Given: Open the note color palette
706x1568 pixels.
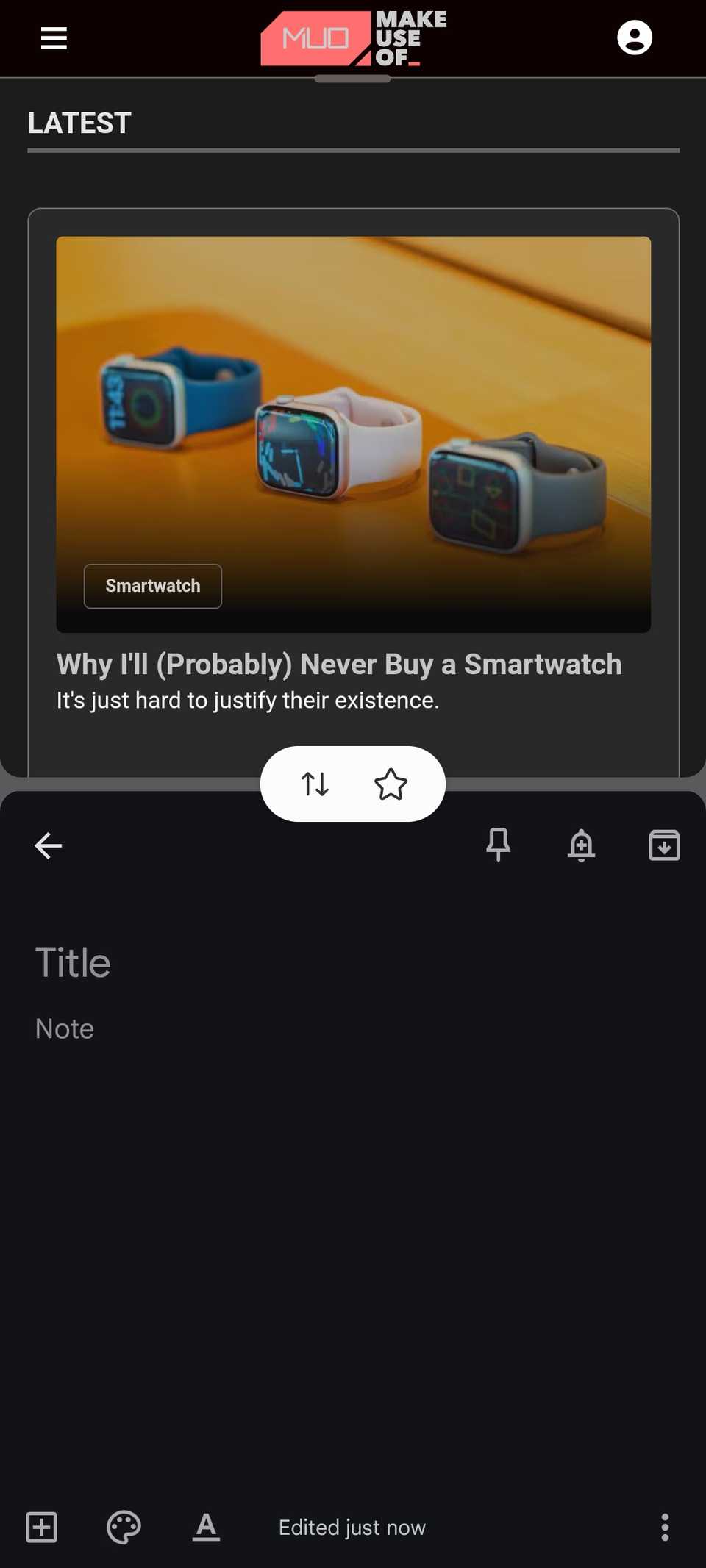Looking at the screenshot, I should (x=124, y=1528).
